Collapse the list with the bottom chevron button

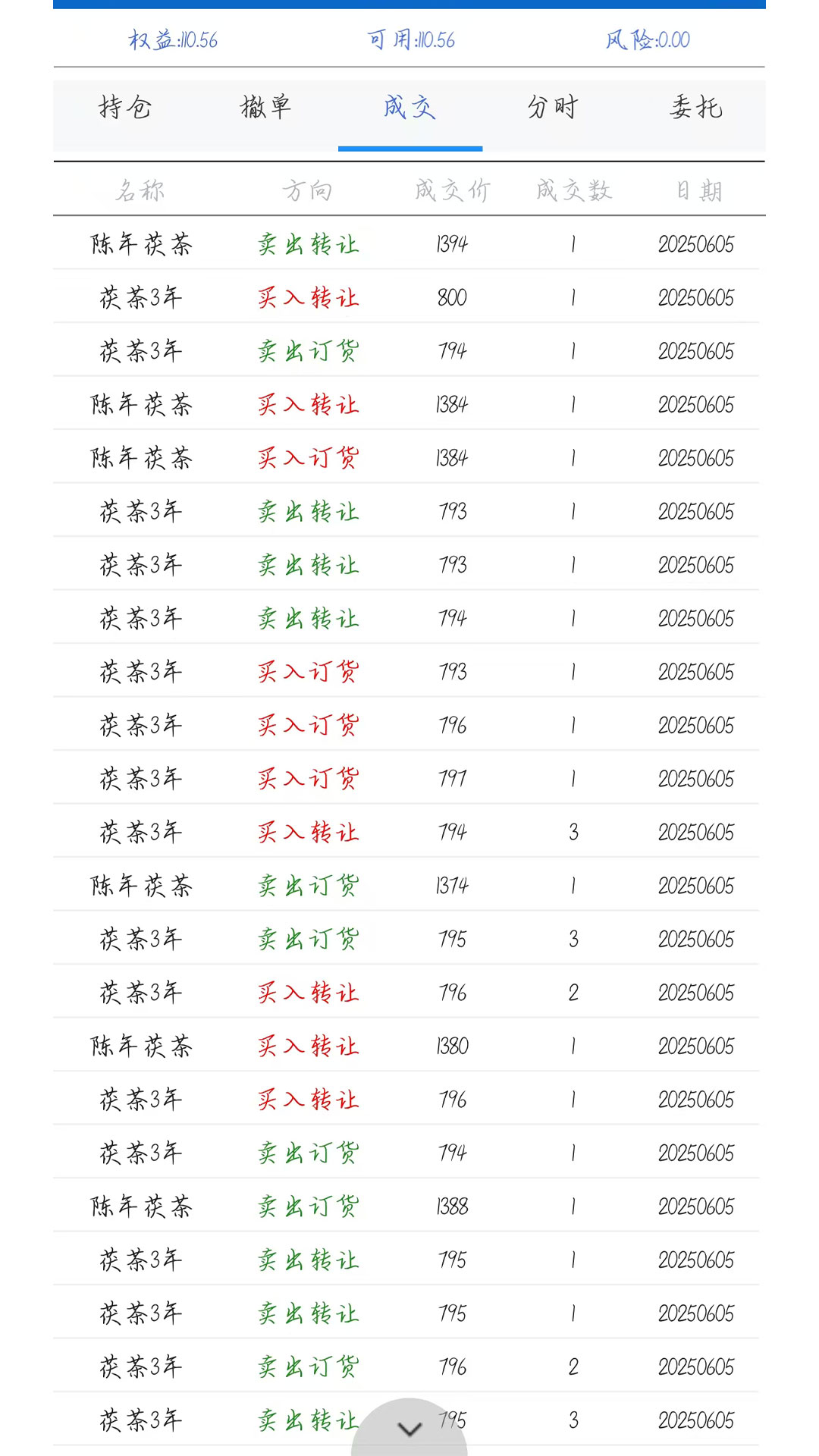[409, 1424]
